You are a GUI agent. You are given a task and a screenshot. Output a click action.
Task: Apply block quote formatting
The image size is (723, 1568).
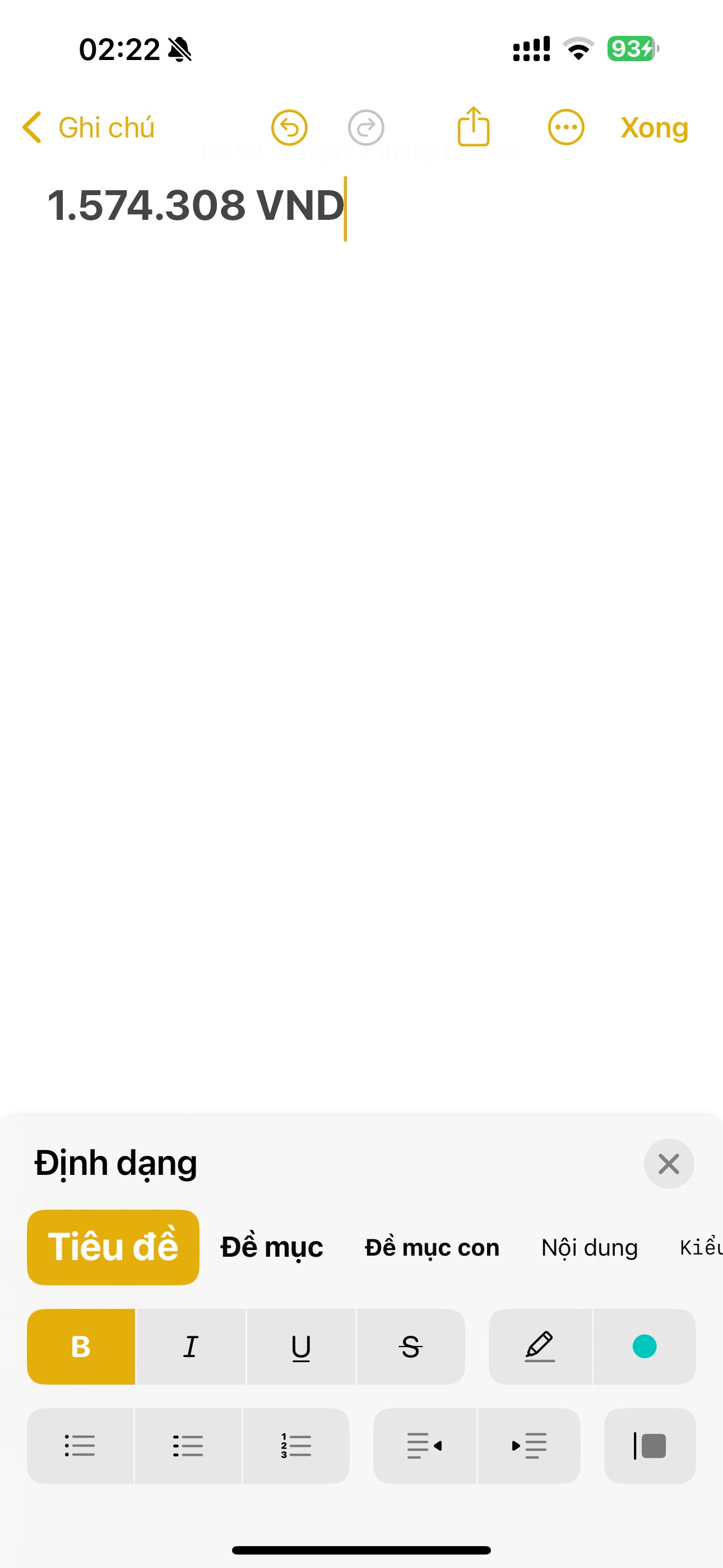650,1446
